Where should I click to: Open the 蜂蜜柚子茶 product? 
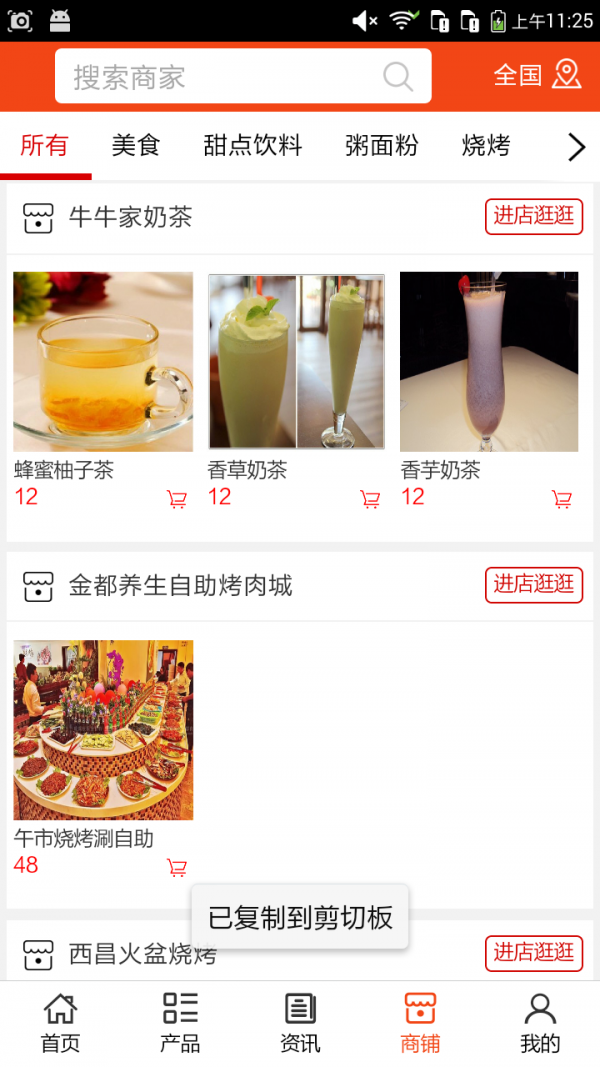[103, 361]
